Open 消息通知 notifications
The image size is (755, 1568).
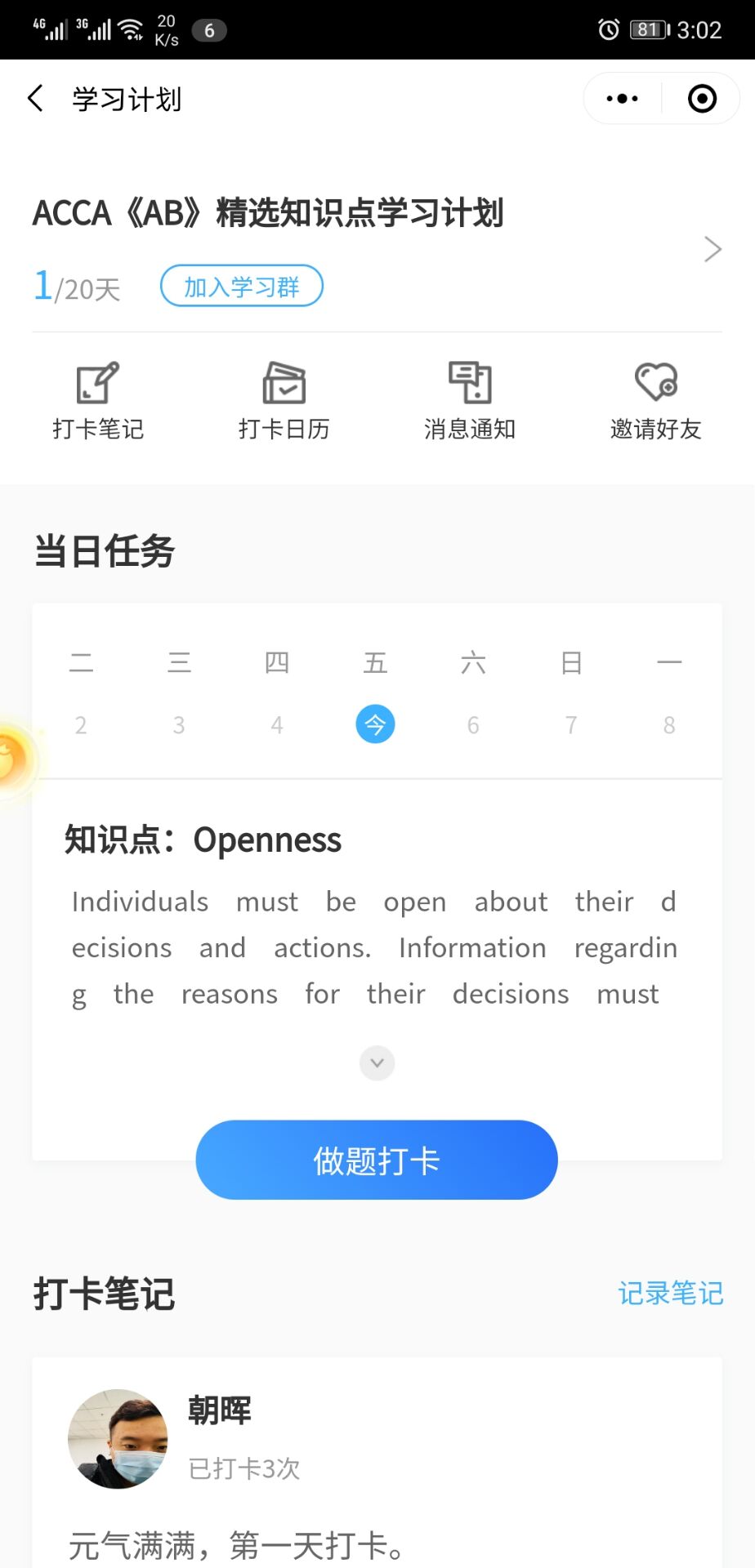click(470, 400)
